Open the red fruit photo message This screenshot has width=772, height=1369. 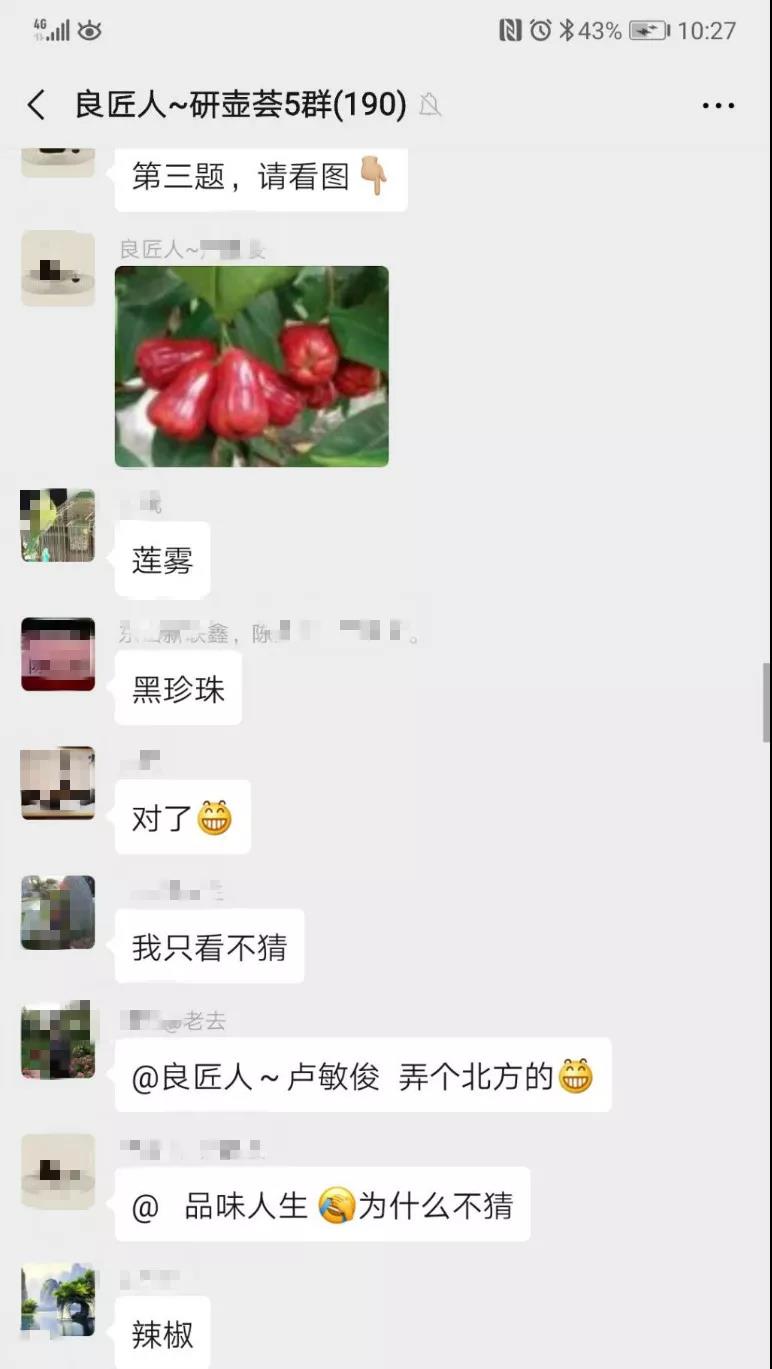(x=252, y=366)
